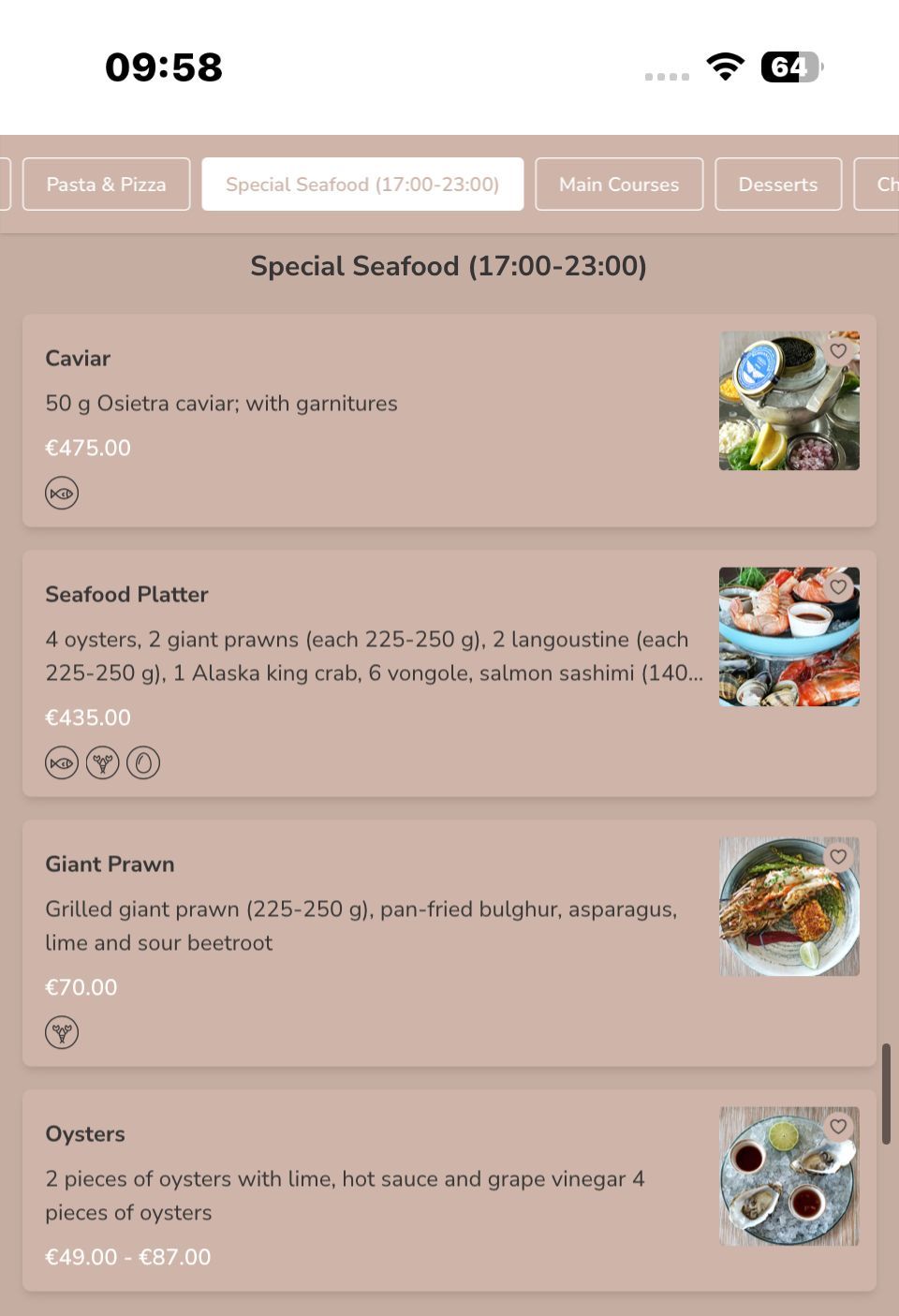Show the Oysters item details
Viewport: 899px width, 1316px height.
(x=449, y=1190)
